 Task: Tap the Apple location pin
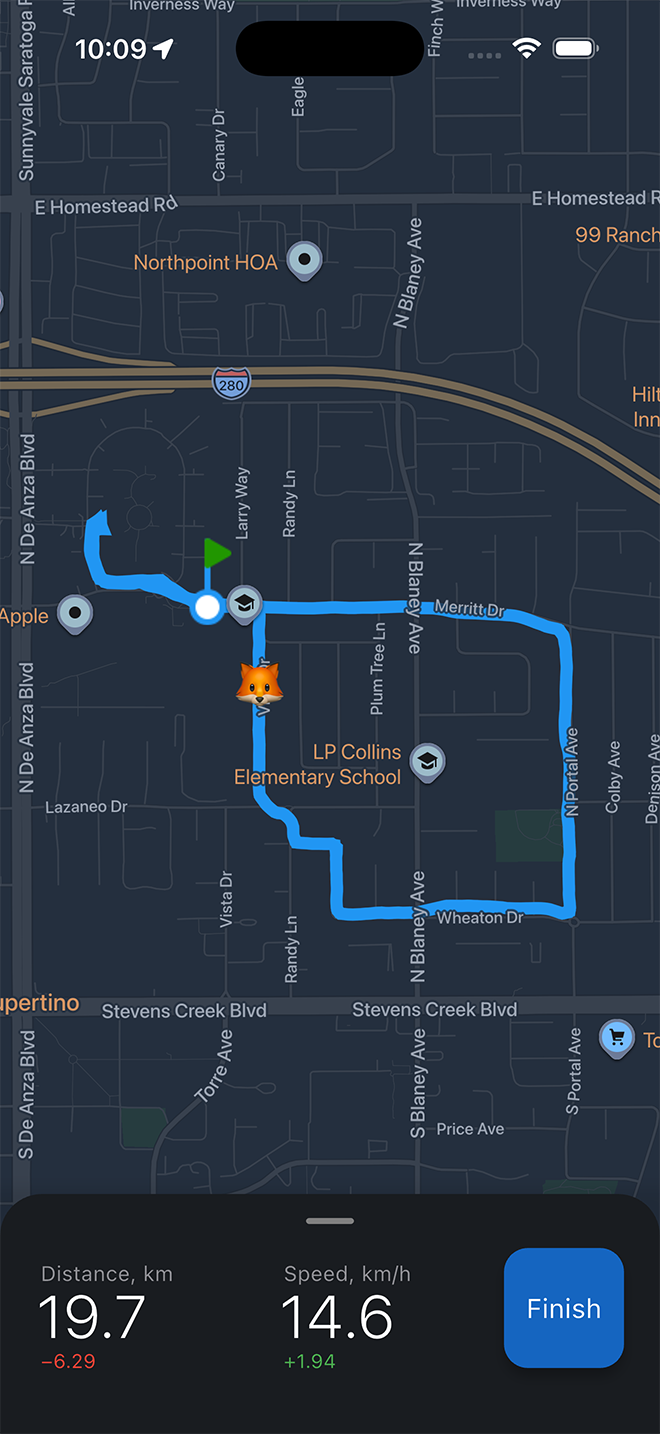pyautogui.click(x=74, y=613)
